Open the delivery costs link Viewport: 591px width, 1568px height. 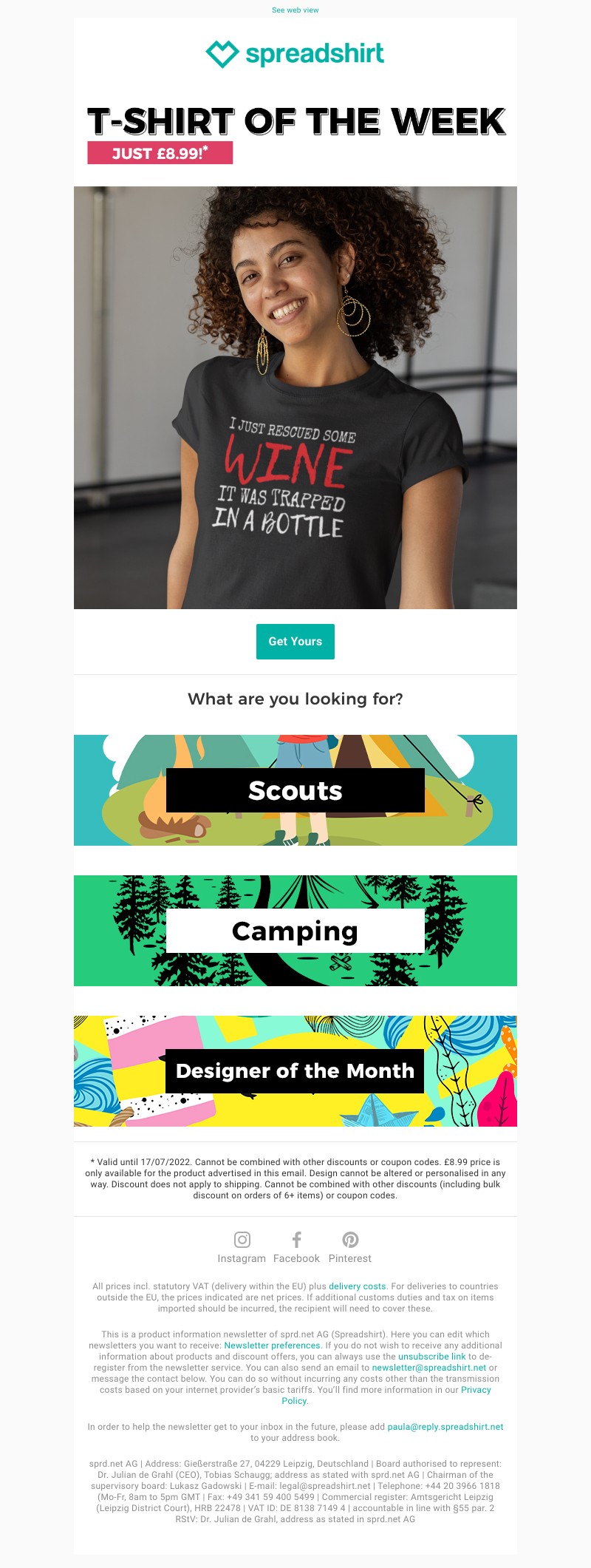(x=357, y=1286)
